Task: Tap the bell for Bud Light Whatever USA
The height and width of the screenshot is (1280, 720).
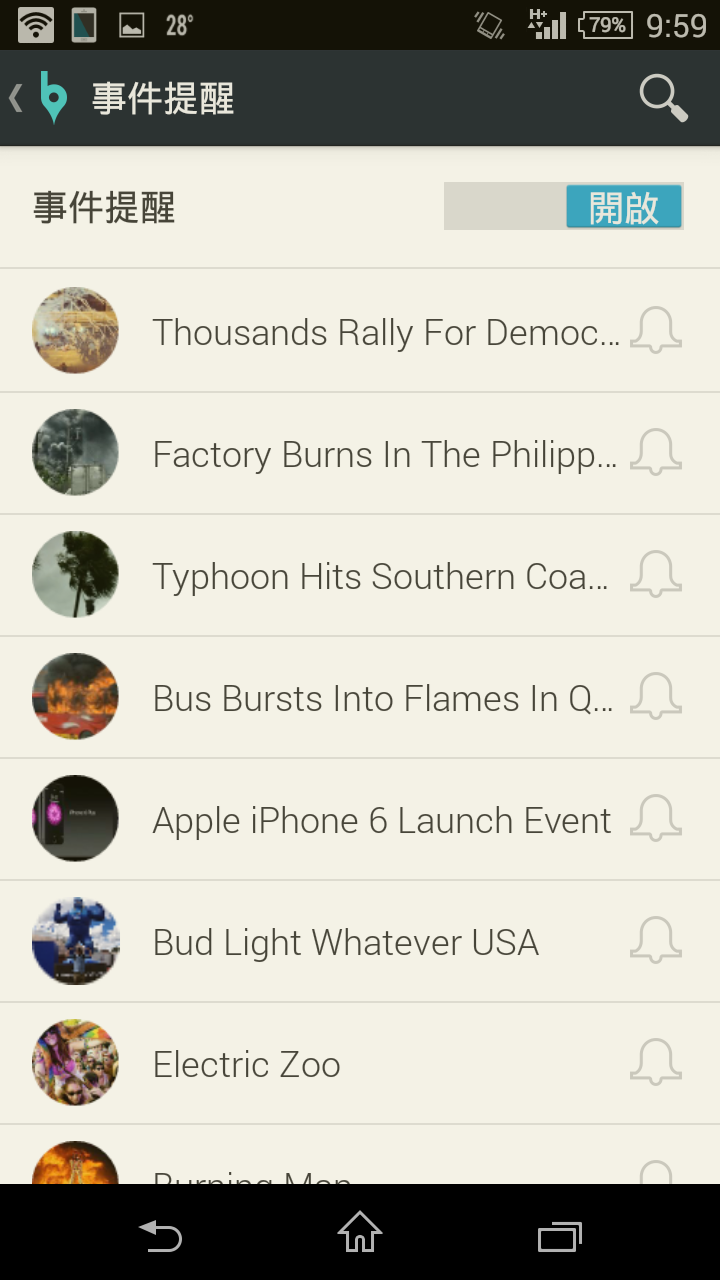Action: 655,940
